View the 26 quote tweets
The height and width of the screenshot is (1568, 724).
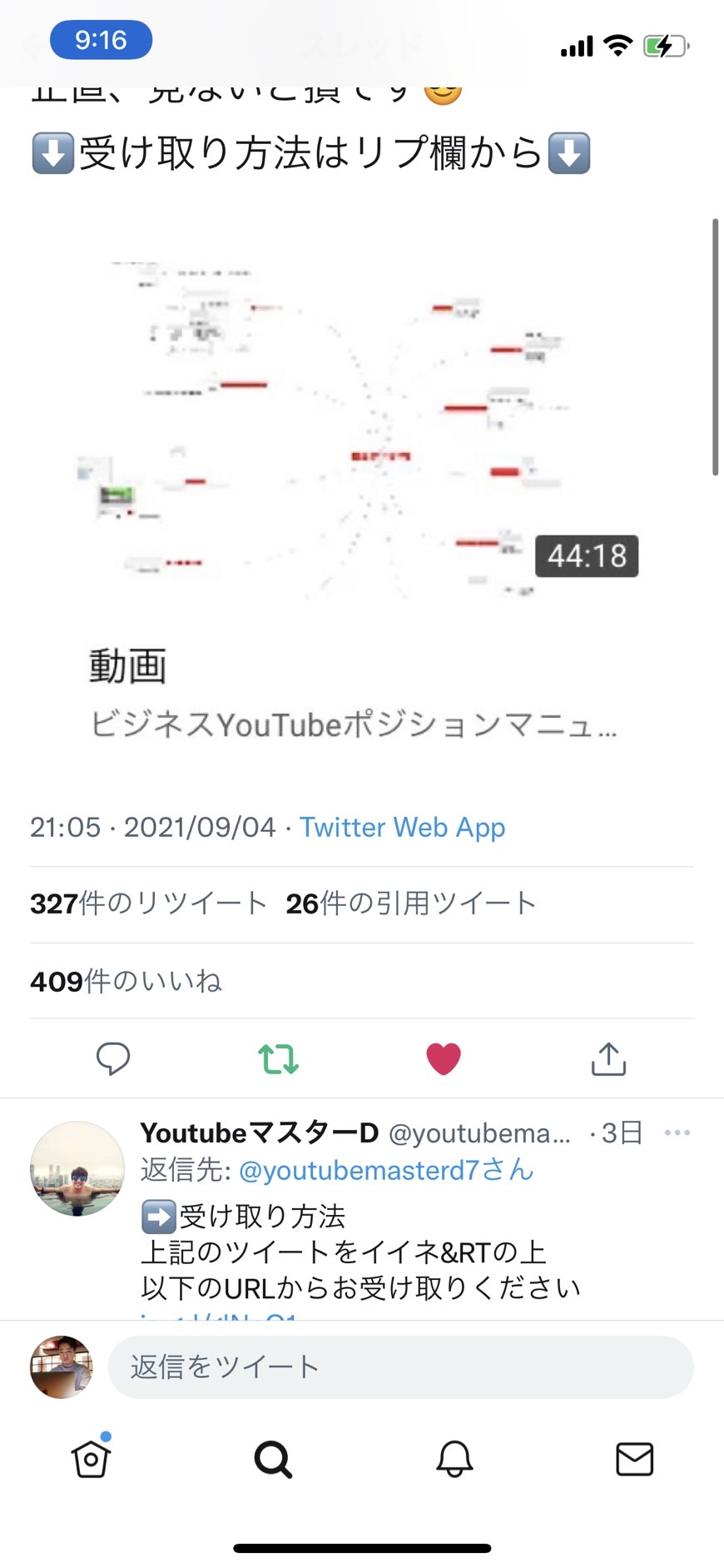pyautogui.click(x=411, y=903)
